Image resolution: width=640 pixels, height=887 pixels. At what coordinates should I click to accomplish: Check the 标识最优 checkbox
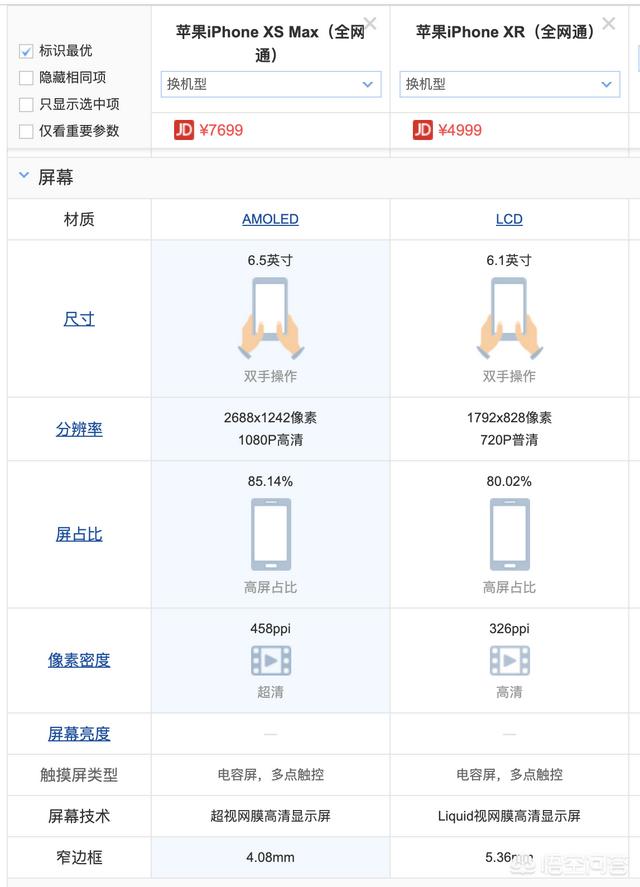pyautogui.click(x=26, y=51)
